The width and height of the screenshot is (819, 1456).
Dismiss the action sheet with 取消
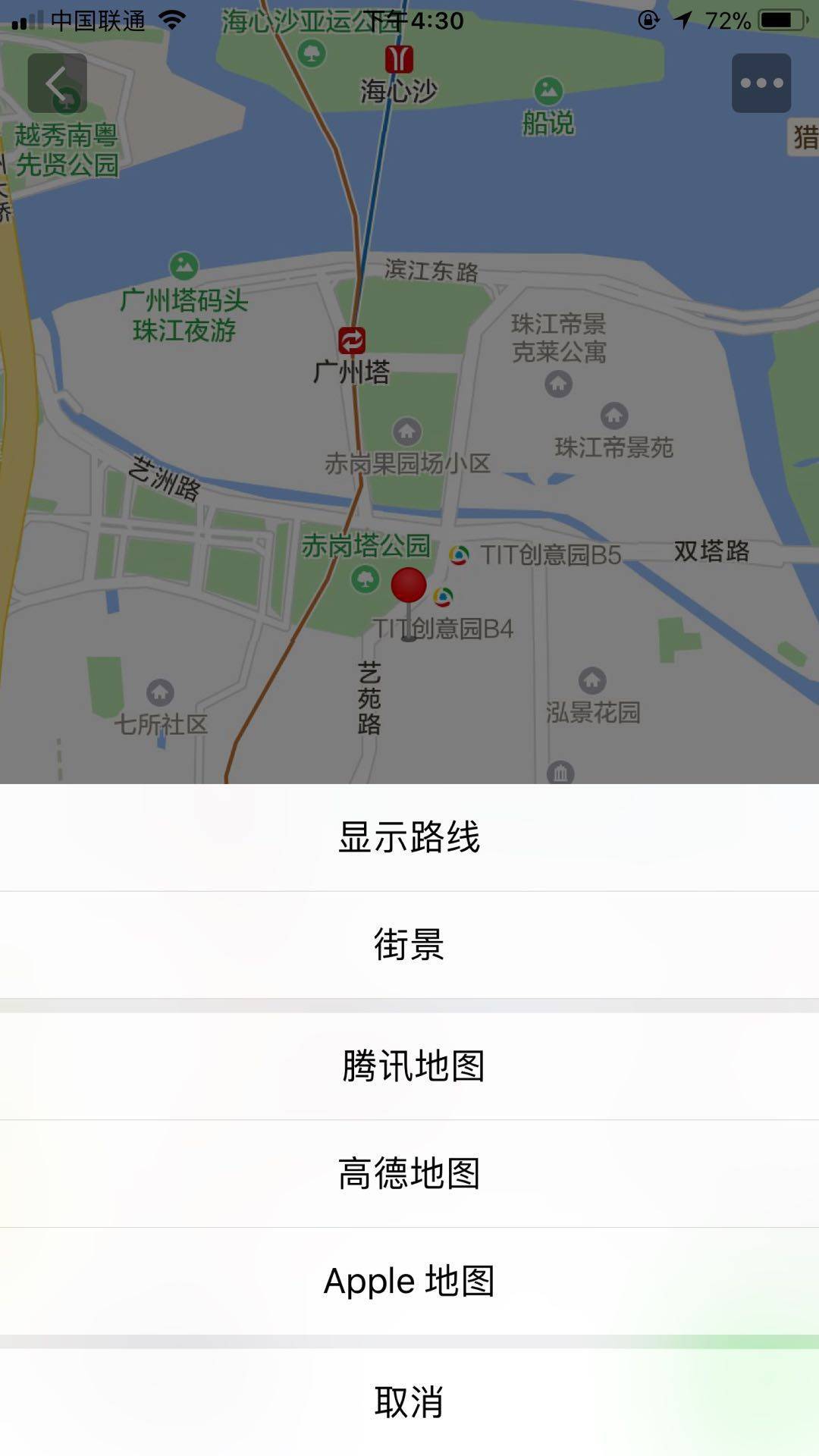(x=409, y=1402)
